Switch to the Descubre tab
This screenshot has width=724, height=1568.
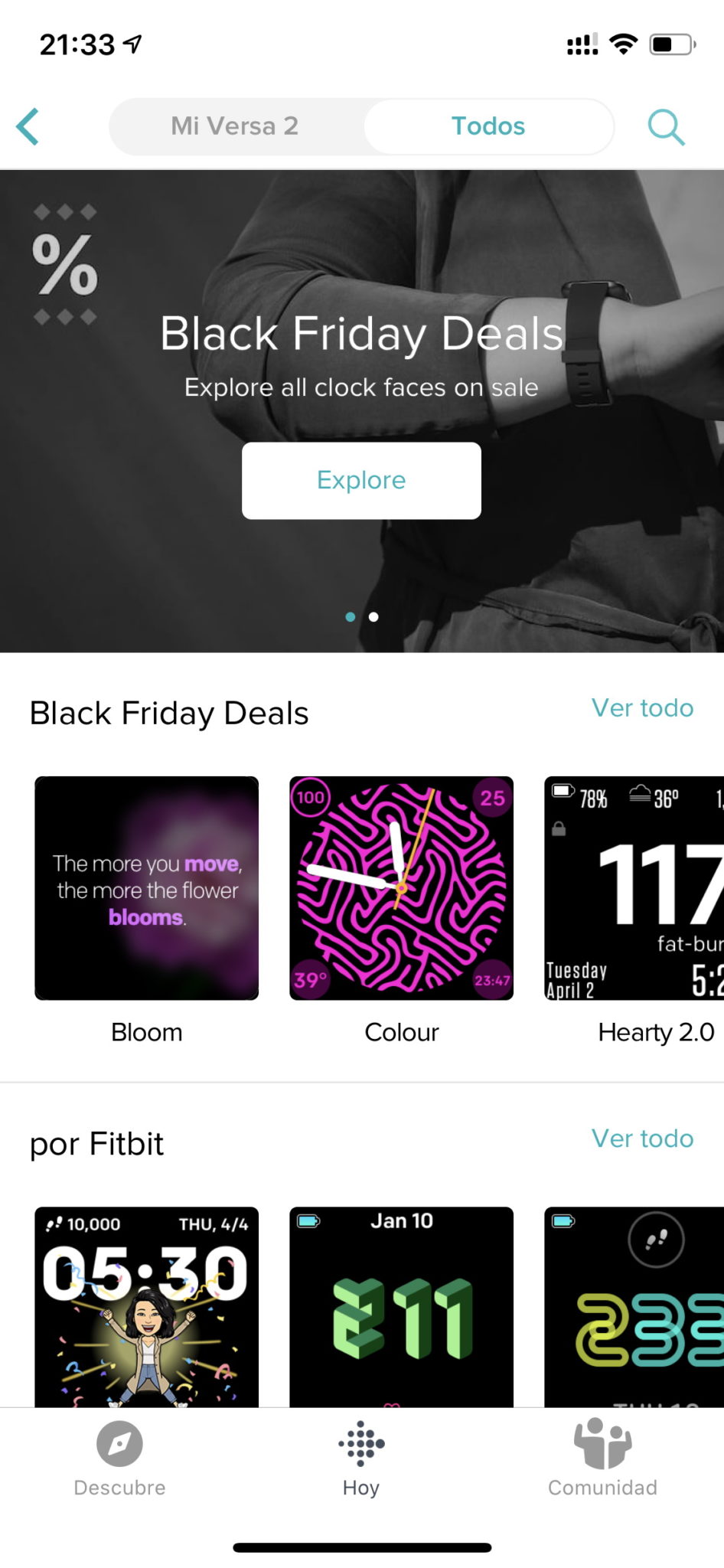pyautogui.click(x=119, y=1459)
